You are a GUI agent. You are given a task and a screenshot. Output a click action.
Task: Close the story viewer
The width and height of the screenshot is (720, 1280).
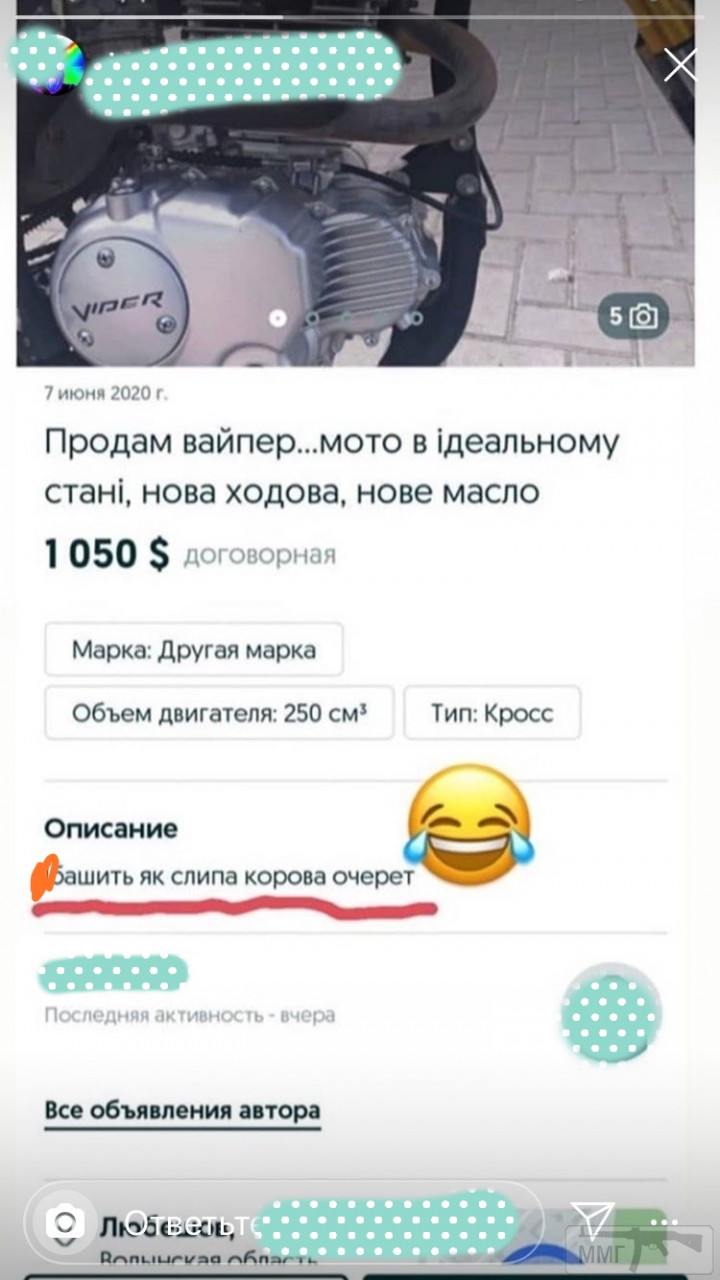pyautogui.click(x=680, y=66)
